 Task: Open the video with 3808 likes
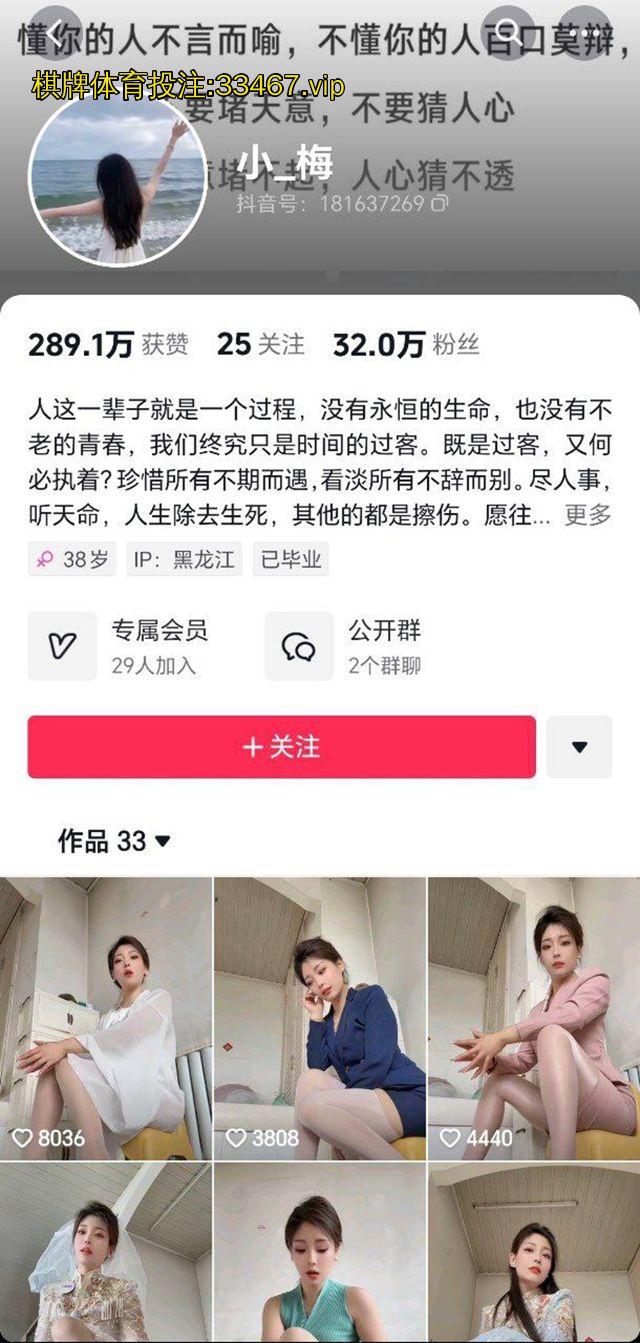320,1018
